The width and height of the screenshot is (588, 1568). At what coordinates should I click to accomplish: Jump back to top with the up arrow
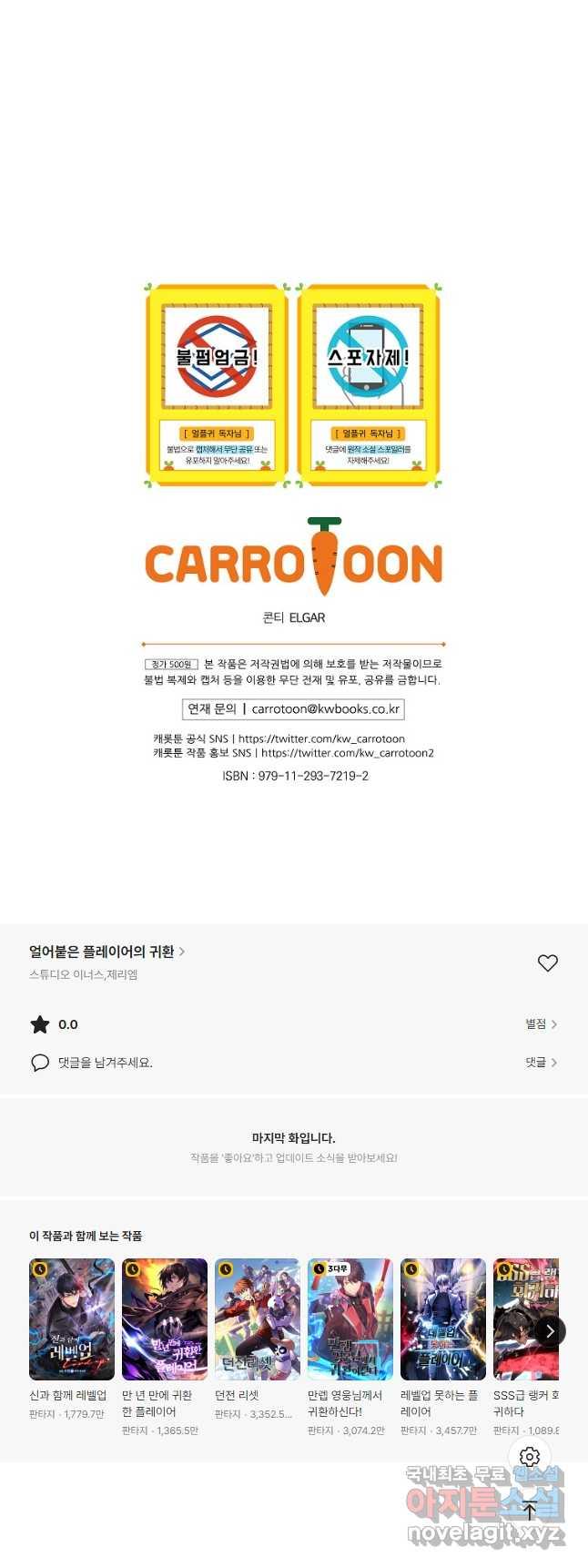(530, 1511)
